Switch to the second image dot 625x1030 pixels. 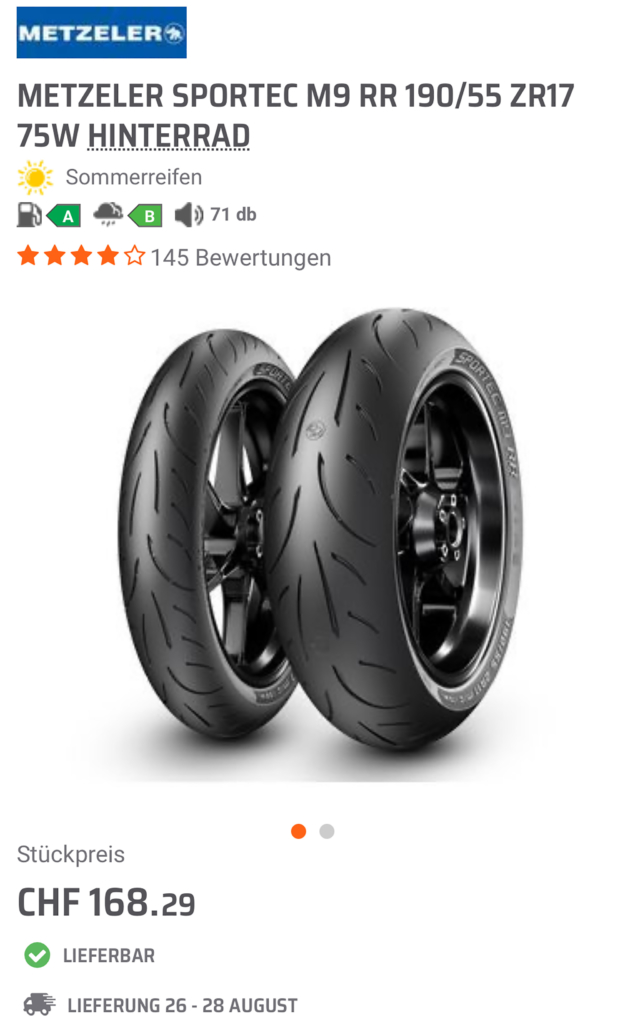click(x=327, y=831)
